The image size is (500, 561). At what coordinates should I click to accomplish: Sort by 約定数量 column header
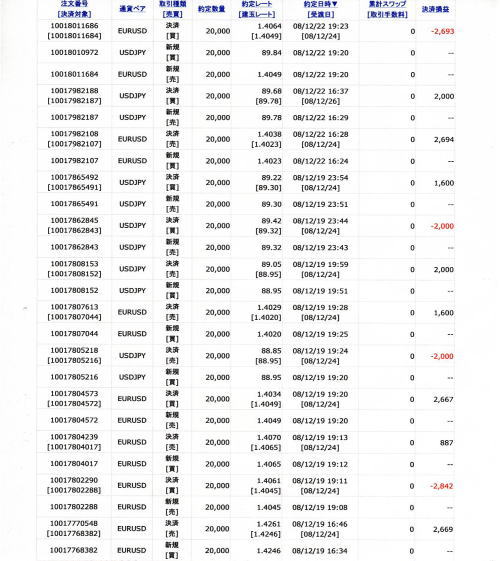(211, 9)
